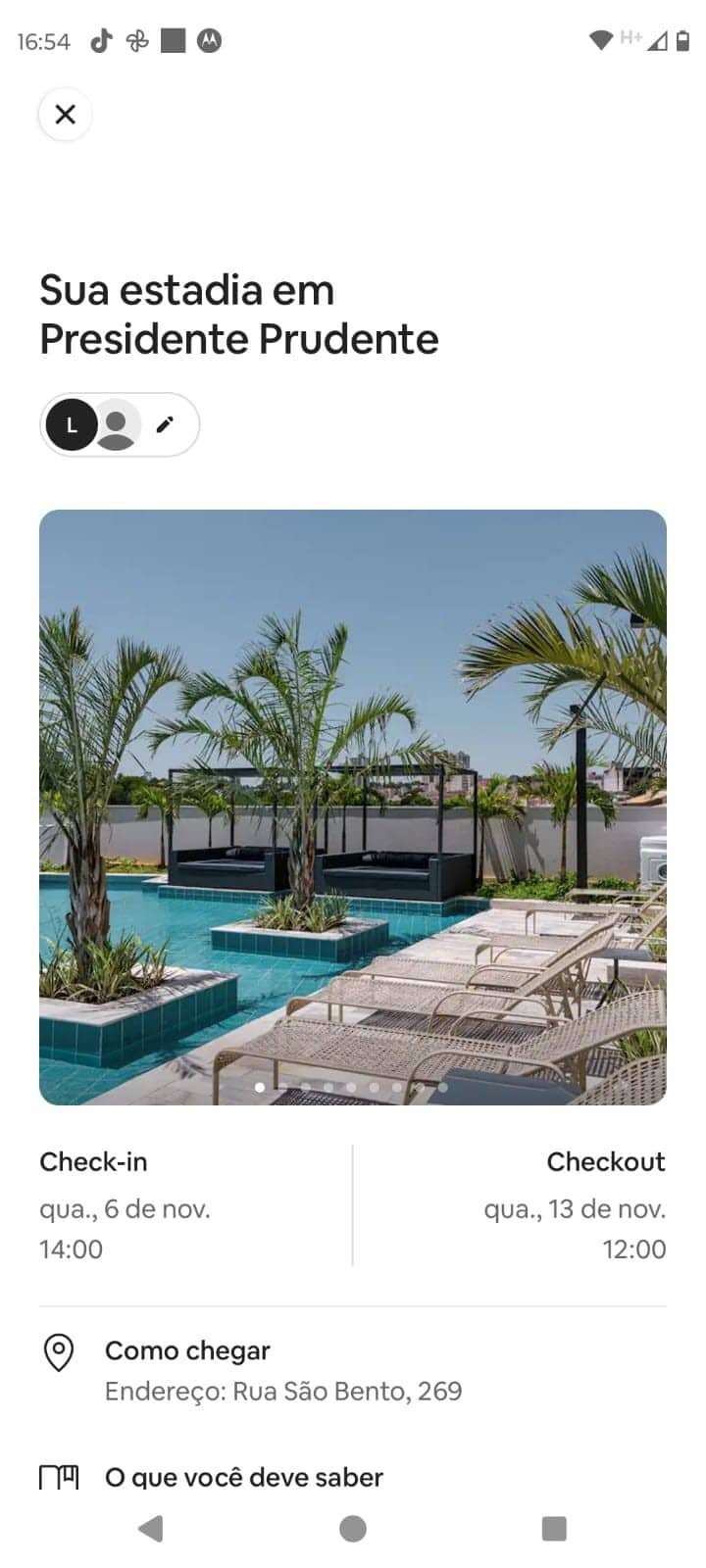The height and width of the screenshot is (1568, 706).
Task: Return to the home screen
Action: (x=353, y=1528)
